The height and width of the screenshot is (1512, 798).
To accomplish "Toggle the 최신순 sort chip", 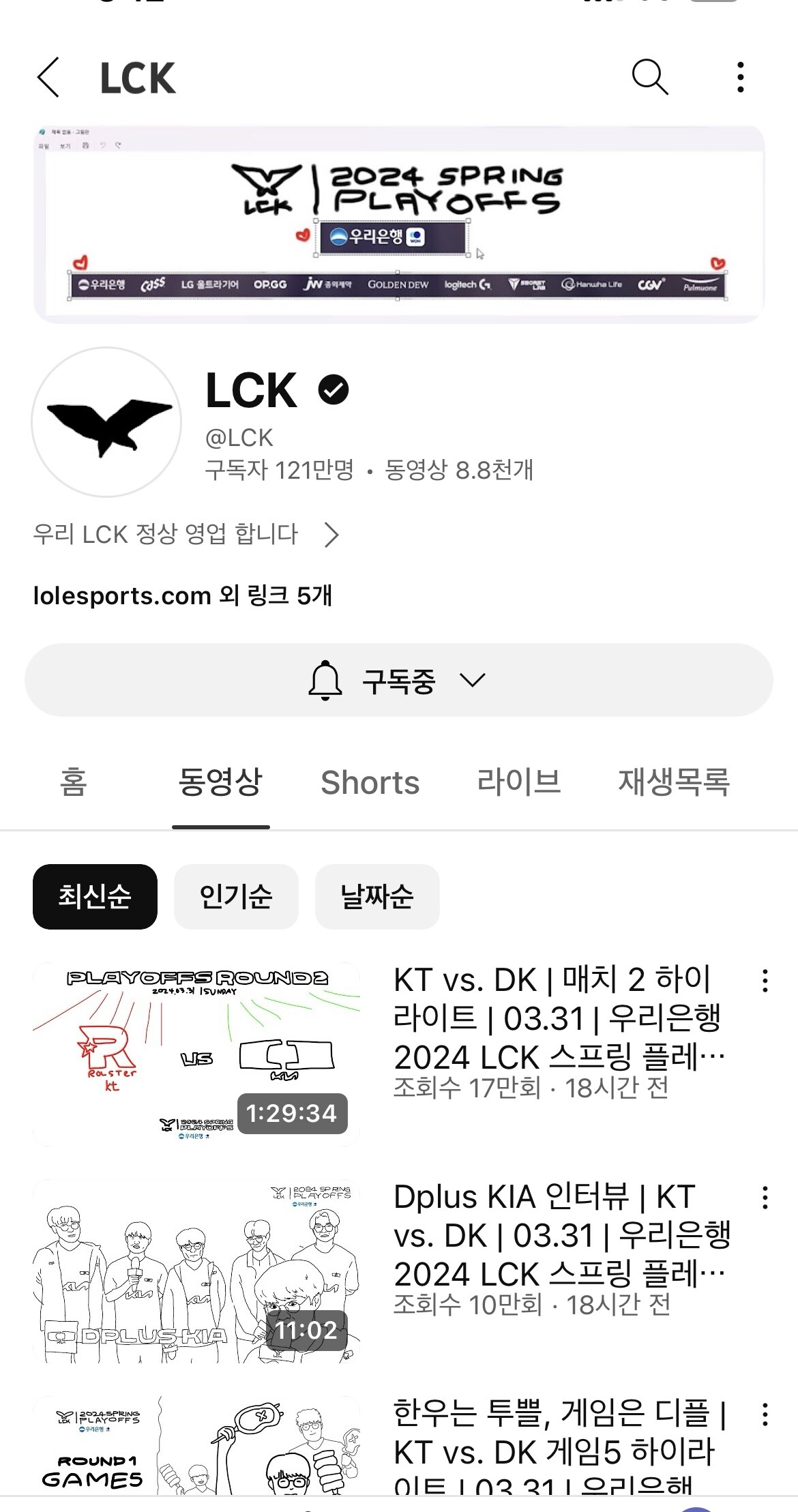I will pyautogui.click(x=93, y=897).
